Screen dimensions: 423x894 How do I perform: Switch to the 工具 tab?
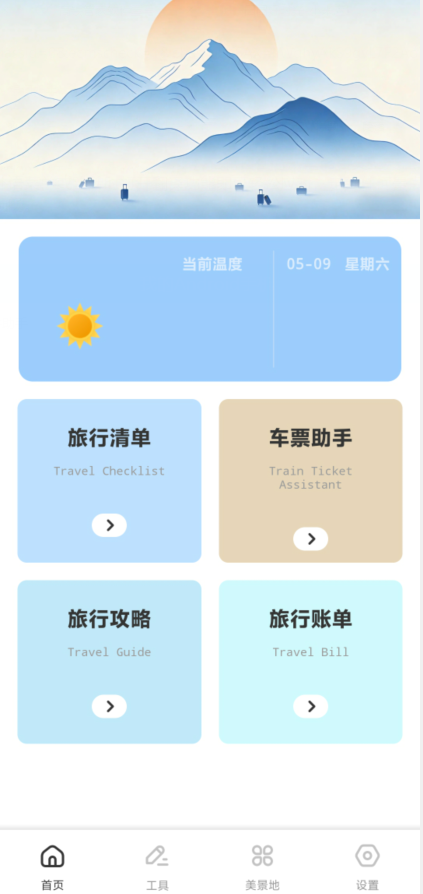click(157, 867)
